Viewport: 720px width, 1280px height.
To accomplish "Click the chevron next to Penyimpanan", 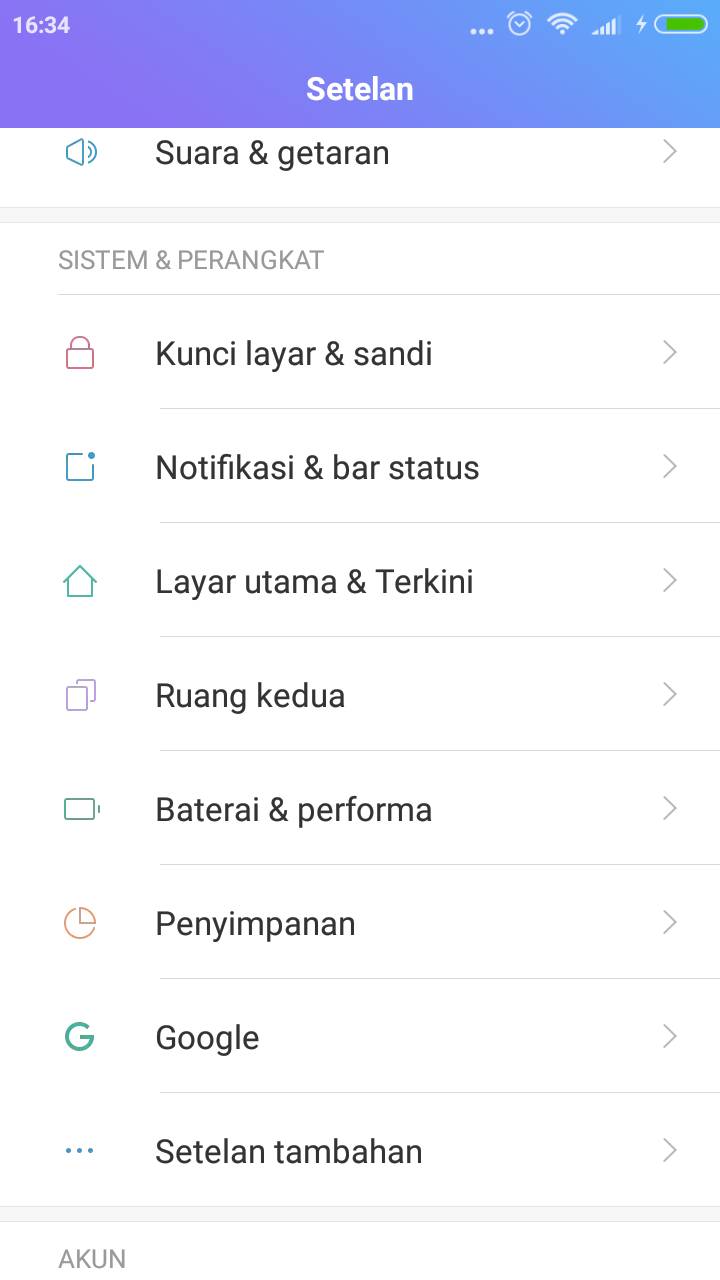I will pyautogui.click(x=669, y=923).
